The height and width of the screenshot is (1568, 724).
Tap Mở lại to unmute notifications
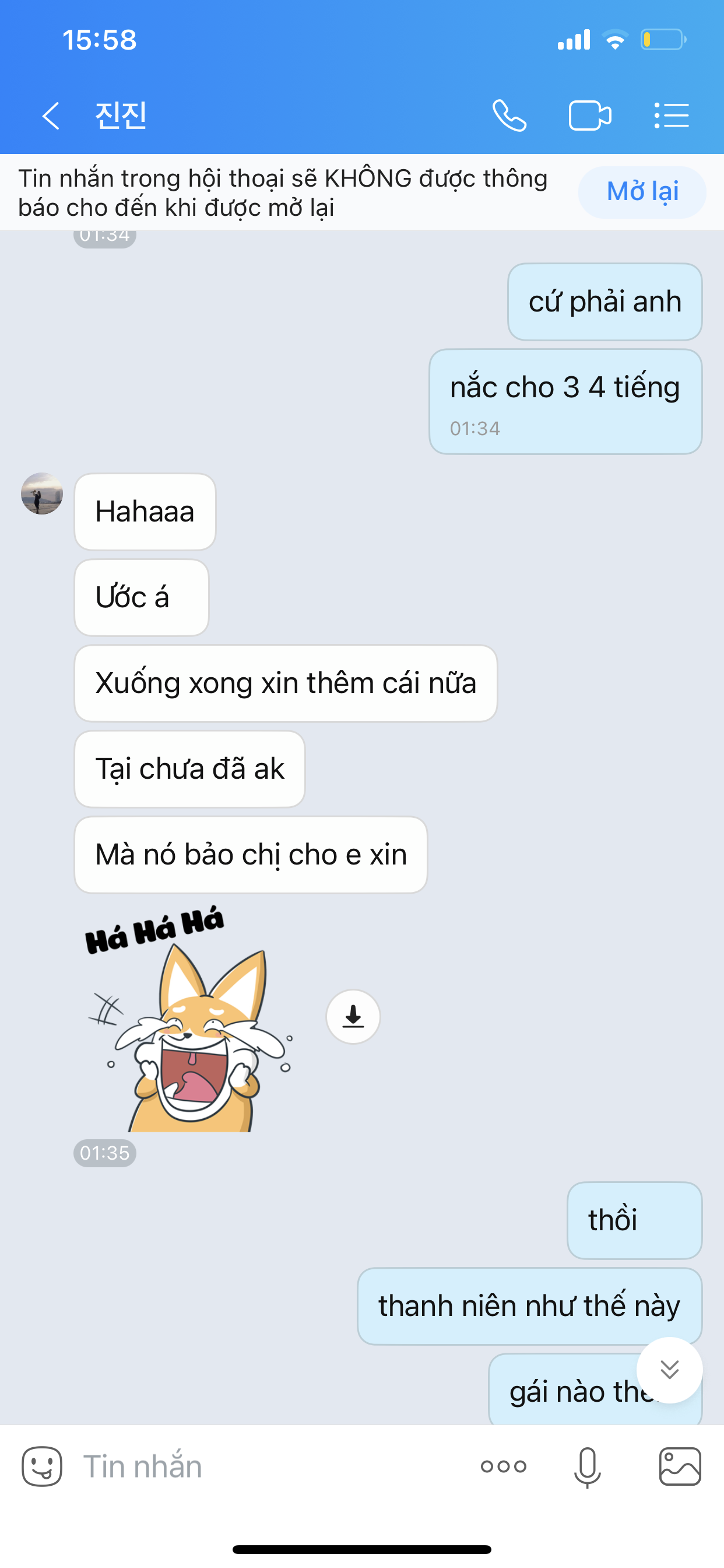(x=642, y=192)
